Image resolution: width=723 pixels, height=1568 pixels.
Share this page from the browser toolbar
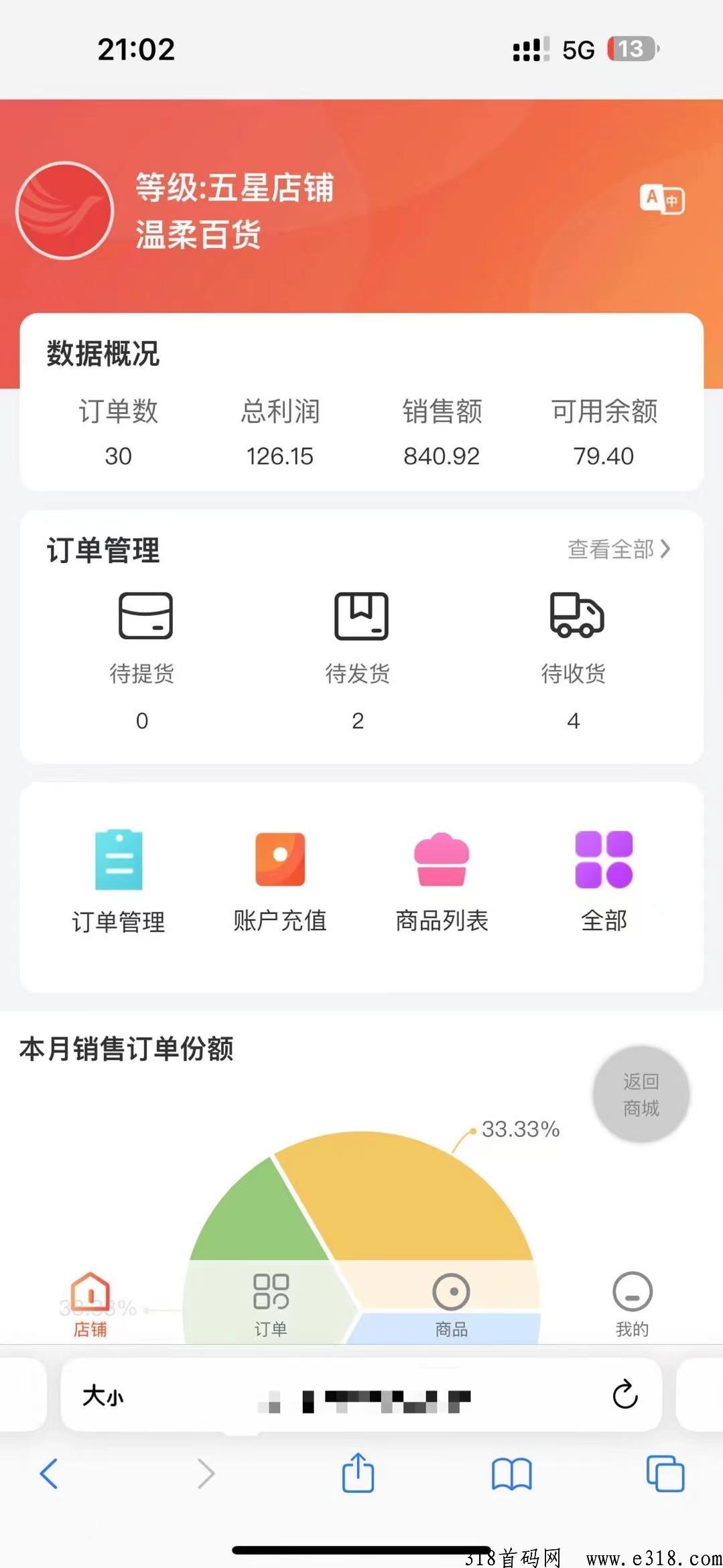click(358, 1472)
